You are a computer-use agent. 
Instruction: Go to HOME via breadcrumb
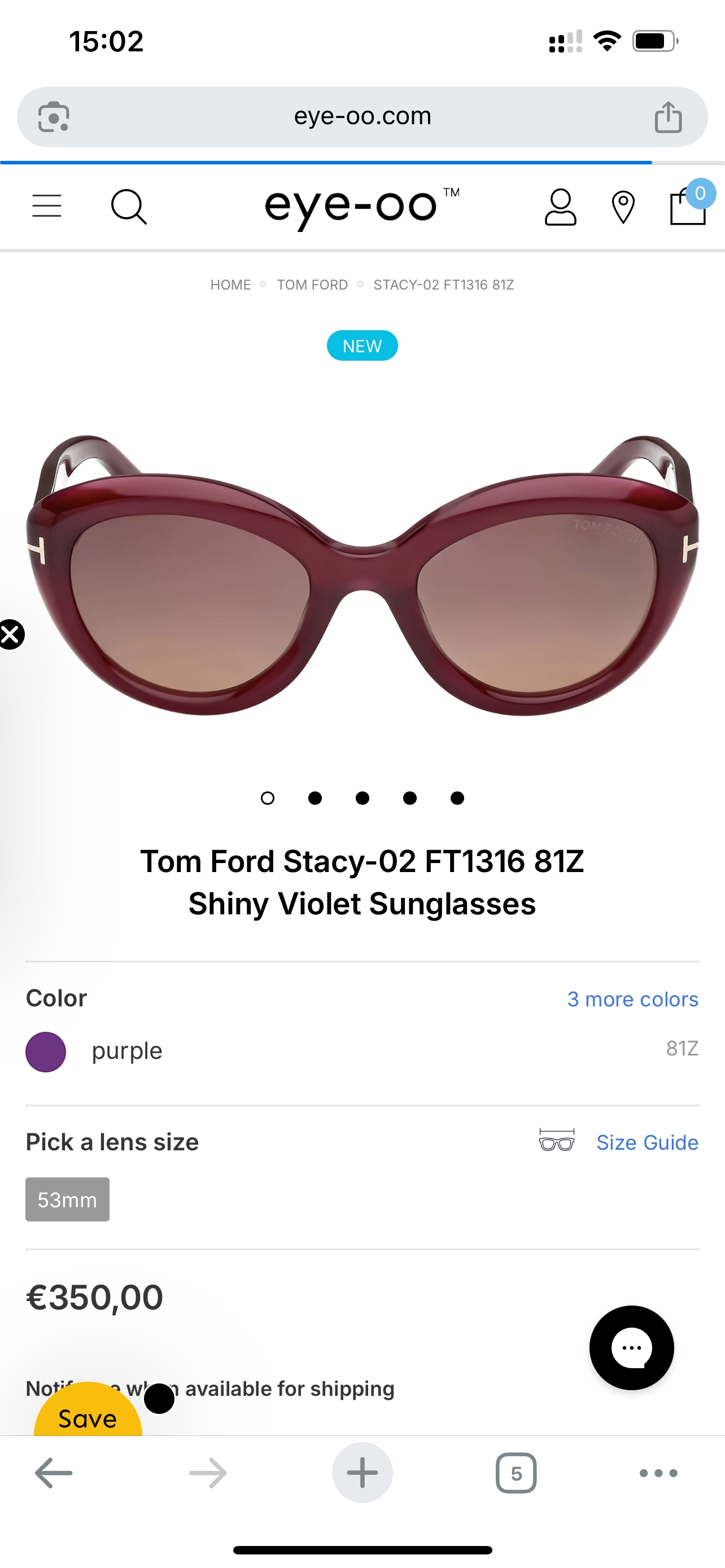(x=230, y=285)
